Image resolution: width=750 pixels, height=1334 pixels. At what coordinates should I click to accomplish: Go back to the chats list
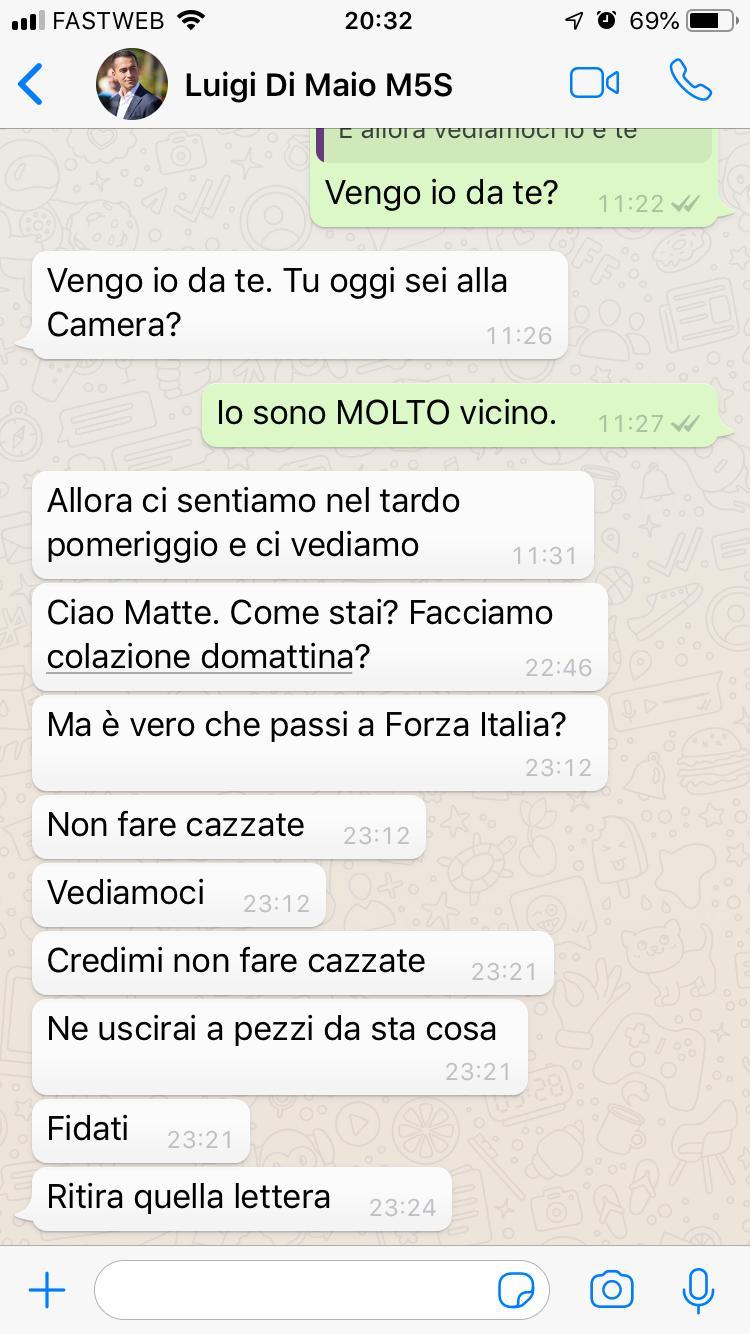pos(32,84)
